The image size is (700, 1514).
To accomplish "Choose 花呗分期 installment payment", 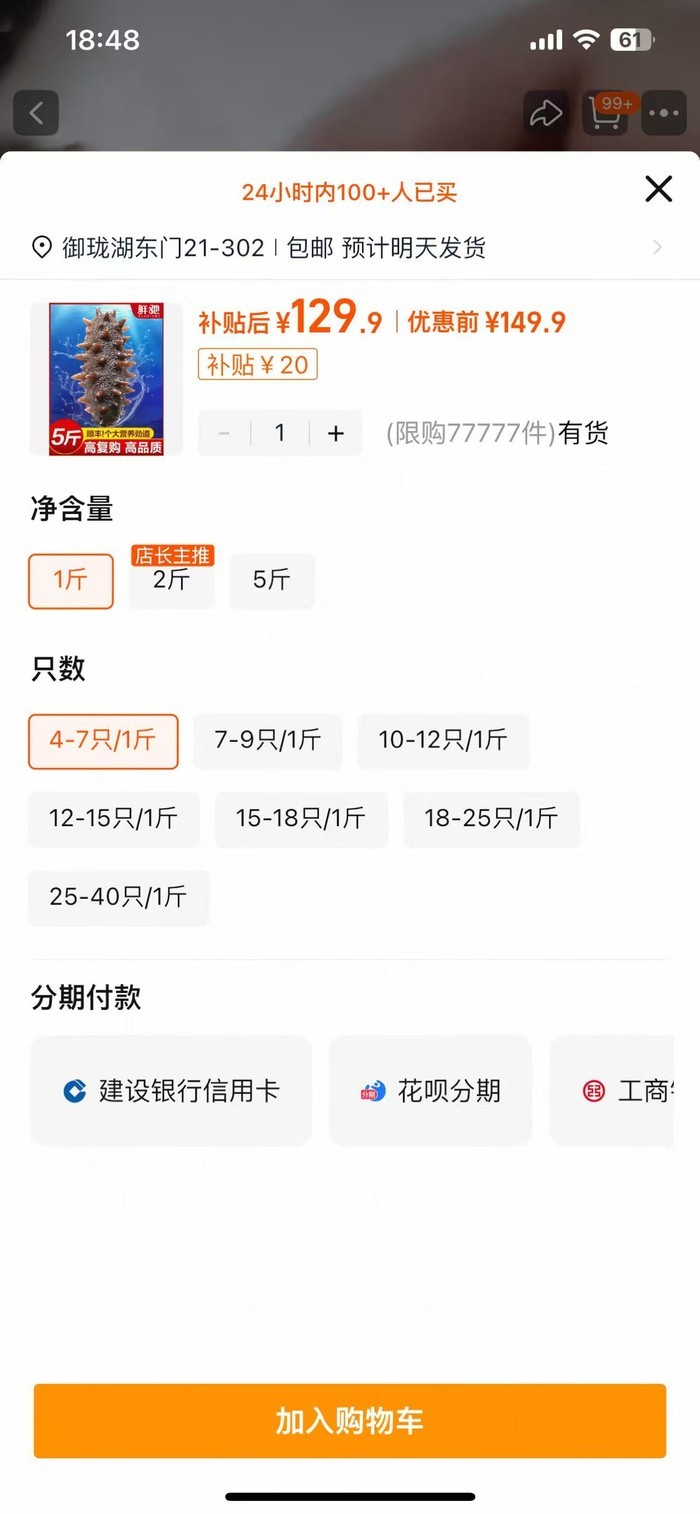I will tap(430, 1091).
